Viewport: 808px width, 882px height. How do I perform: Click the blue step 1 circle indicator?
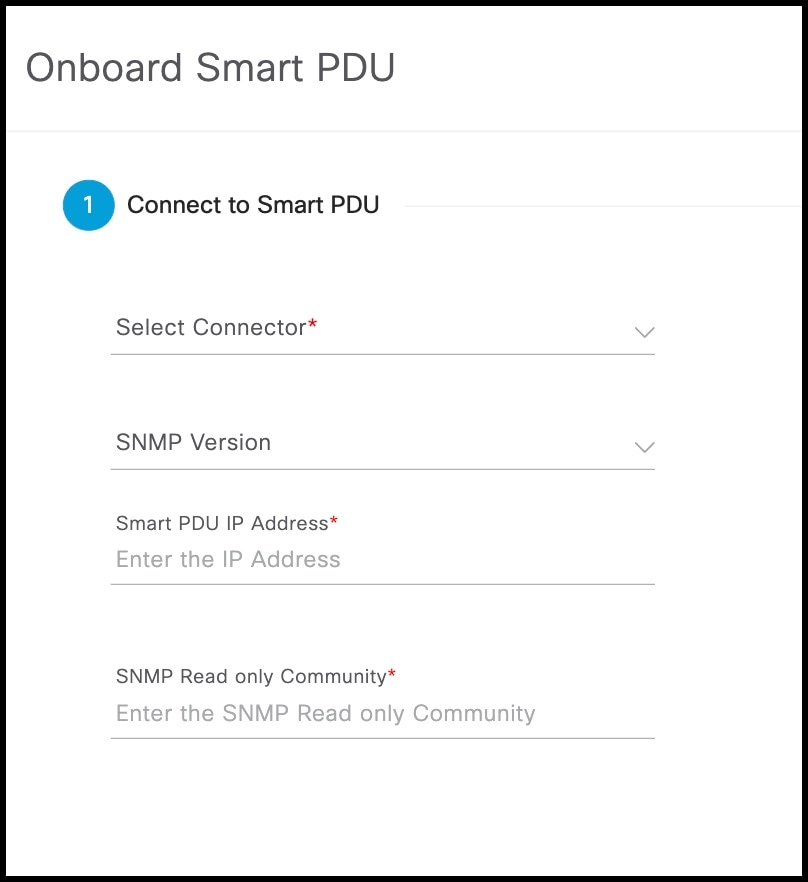89,205
